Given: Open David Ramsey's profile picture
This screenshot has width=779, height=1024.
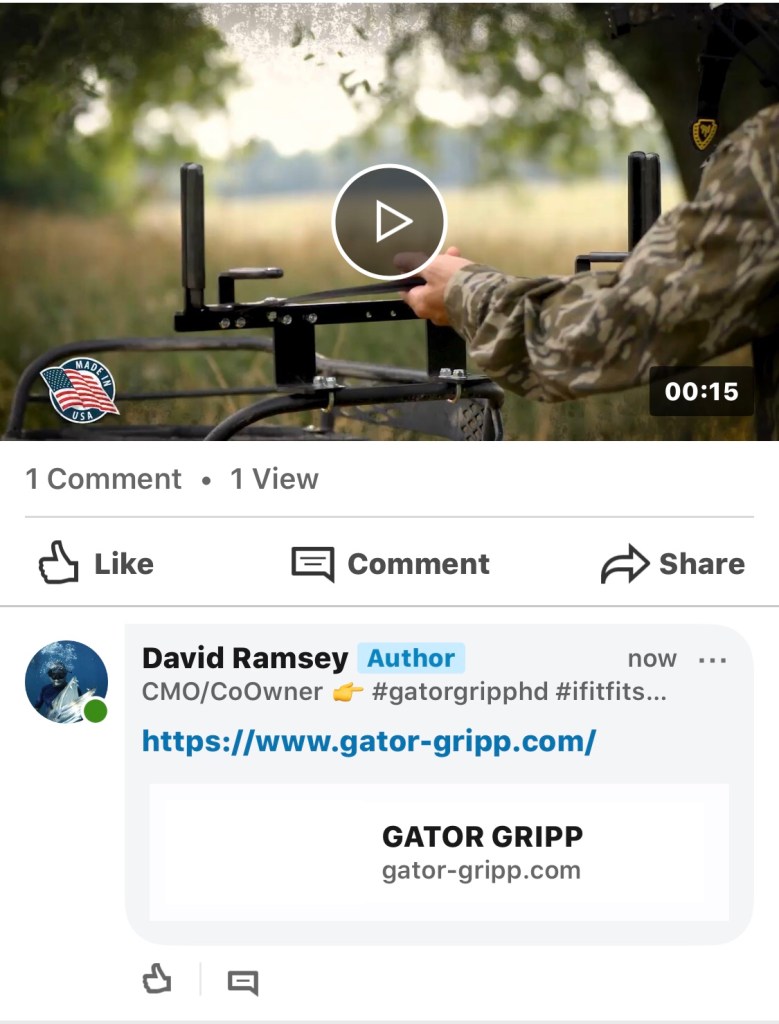Looking at the screenshot, I should pyautogui.click(x=66, y=681).
